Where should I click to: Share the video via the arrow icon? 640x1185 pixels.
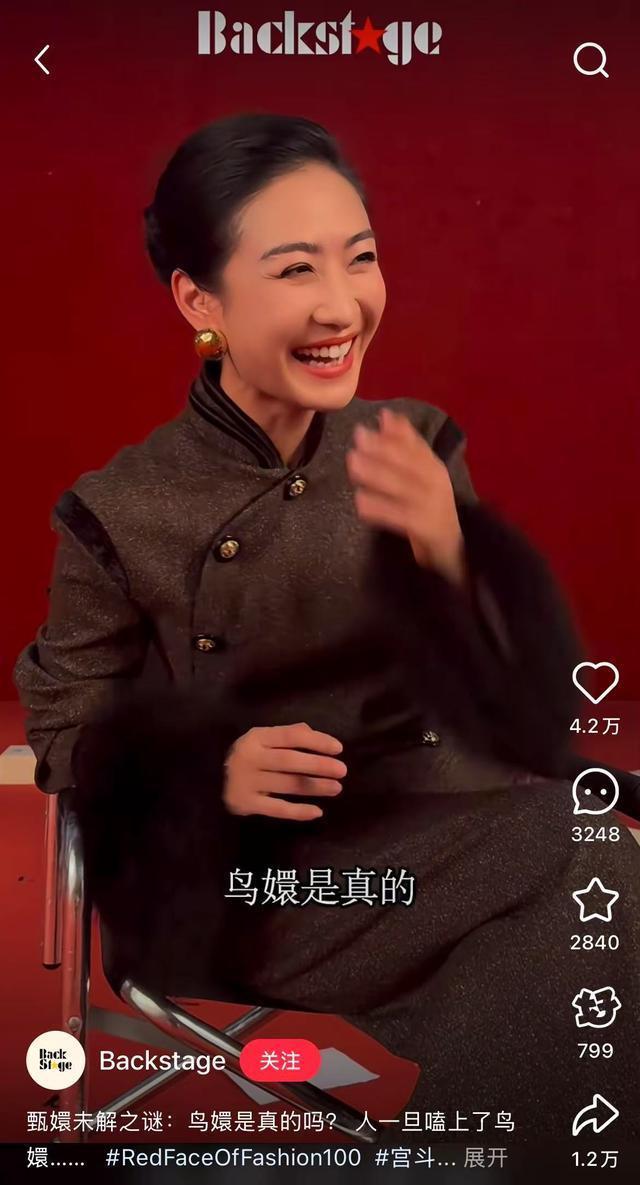[x=595, y=1116]
